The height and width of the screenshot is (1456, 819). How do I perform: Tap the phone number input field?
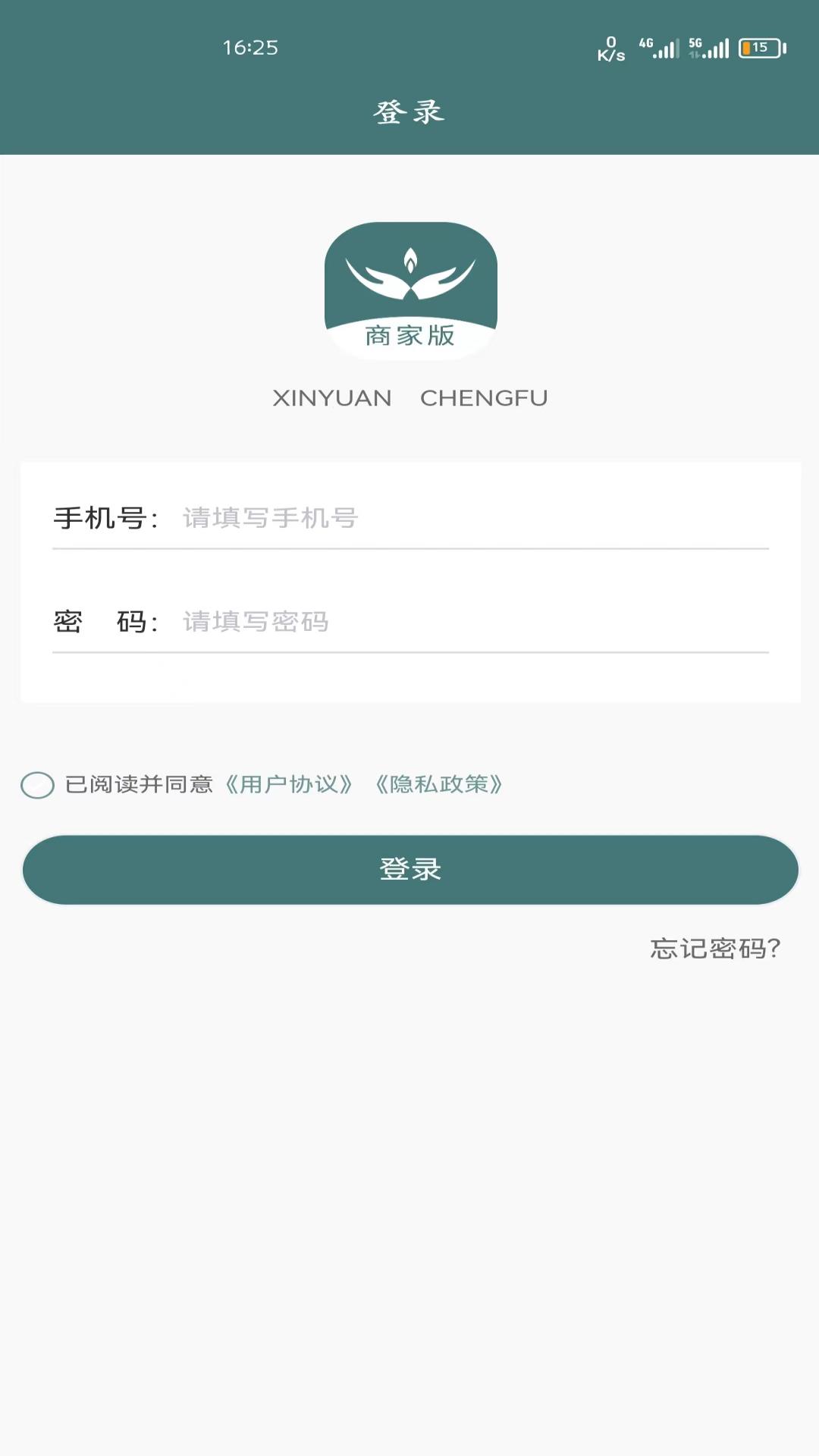pyautogui.click(x=470, y=518)
